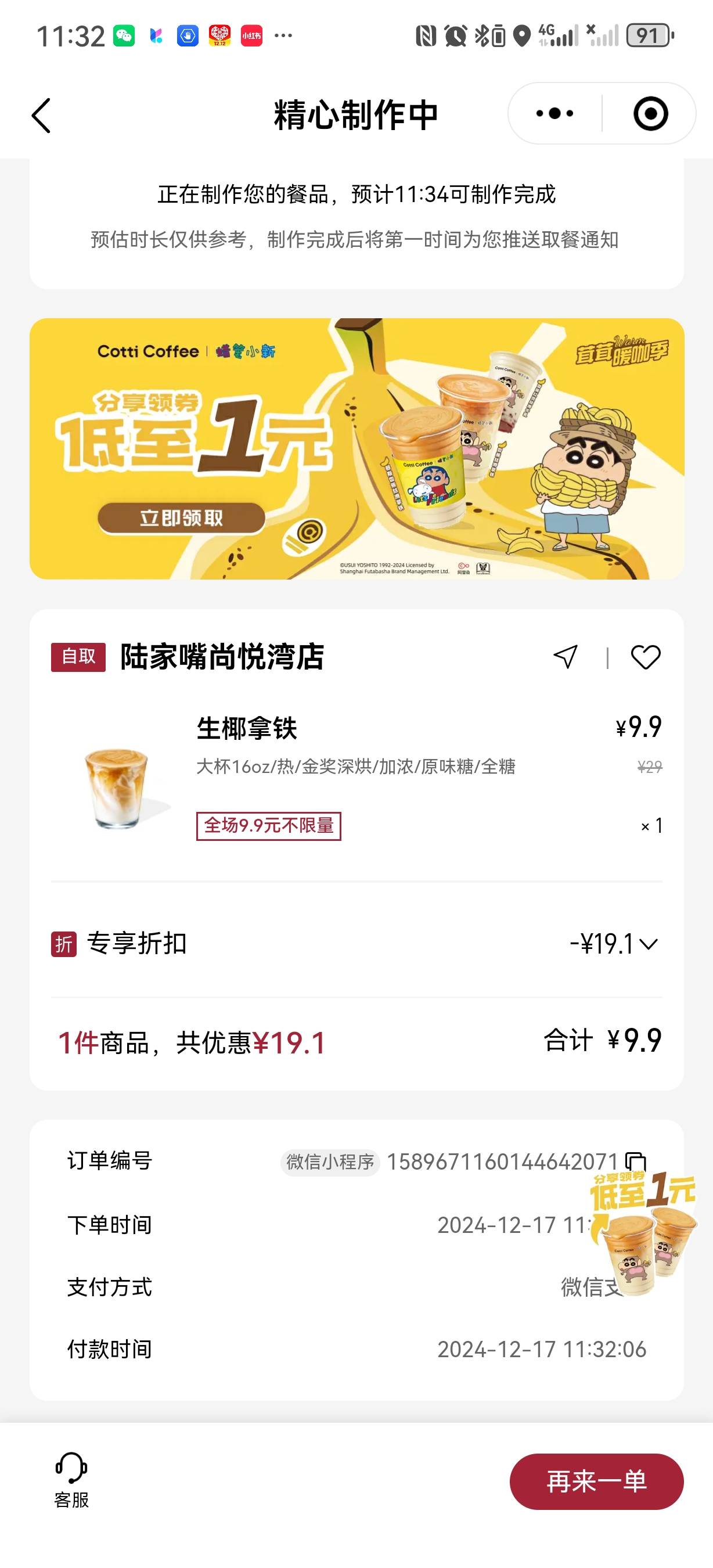Contact 客服 customer service
Viewport: 713px width, 1568px height.
[71, 1480]
